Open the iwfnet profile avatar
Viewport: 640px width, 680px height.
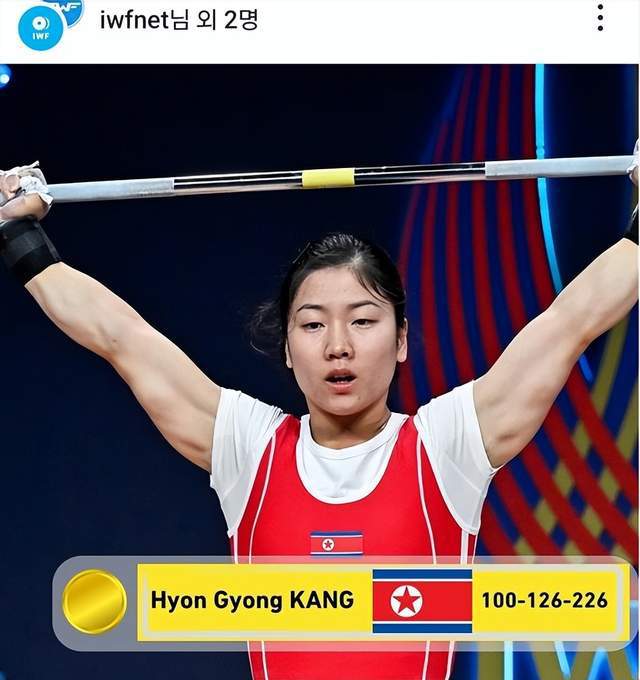point(41,27)
